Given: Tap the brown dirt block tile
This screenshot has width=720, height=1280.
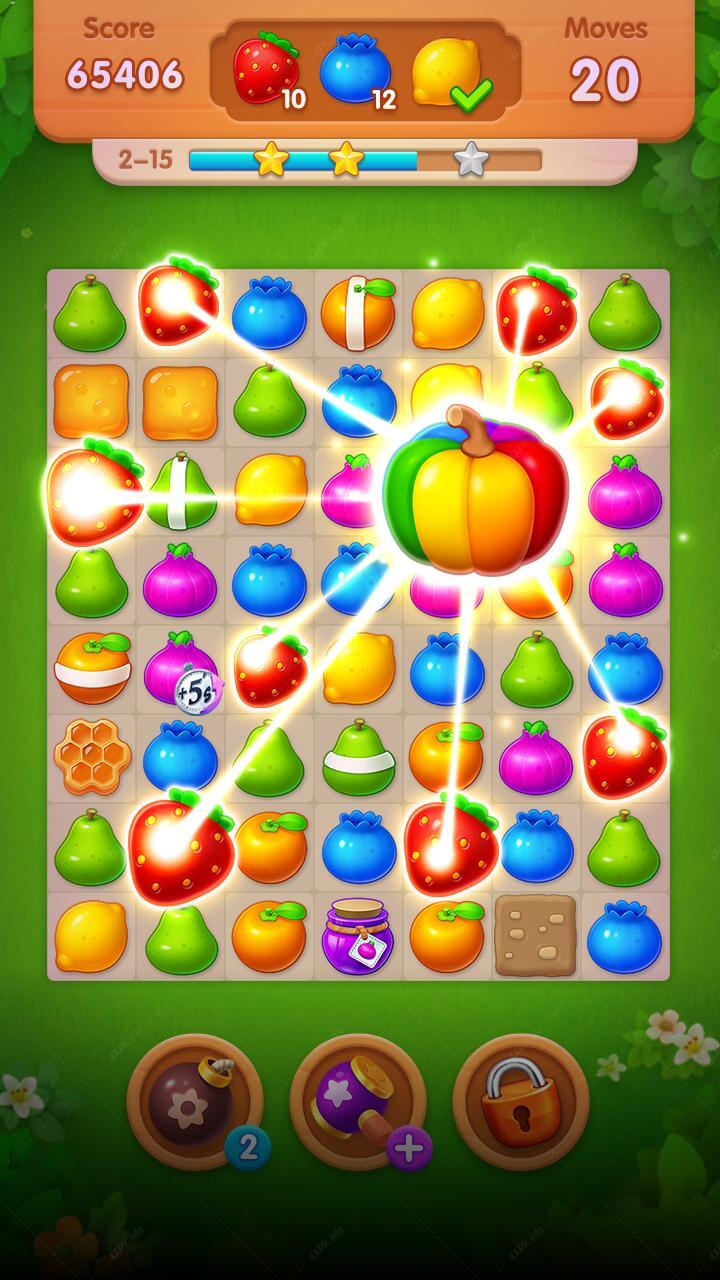Looking at the screenshot, I should [536, 935].
